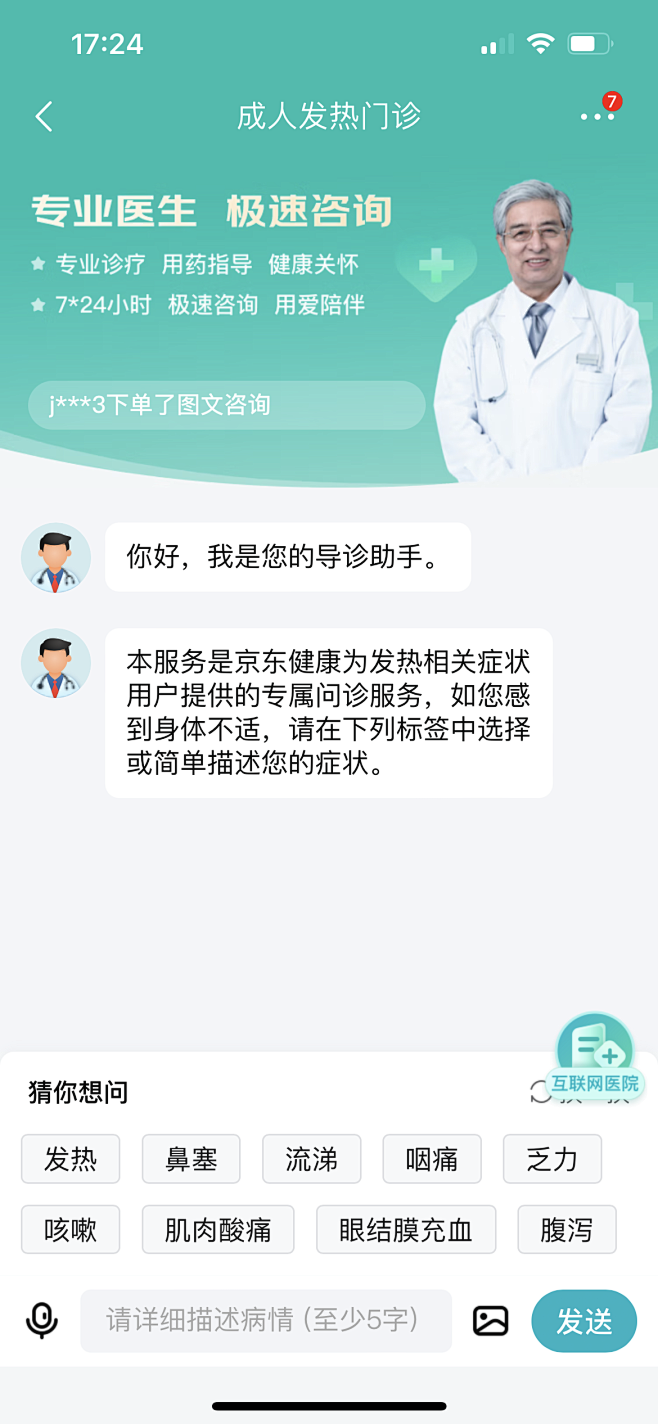Attach an image to the consultation
This screenshot has width=658, height=1424.
[x=490, y=1320]
